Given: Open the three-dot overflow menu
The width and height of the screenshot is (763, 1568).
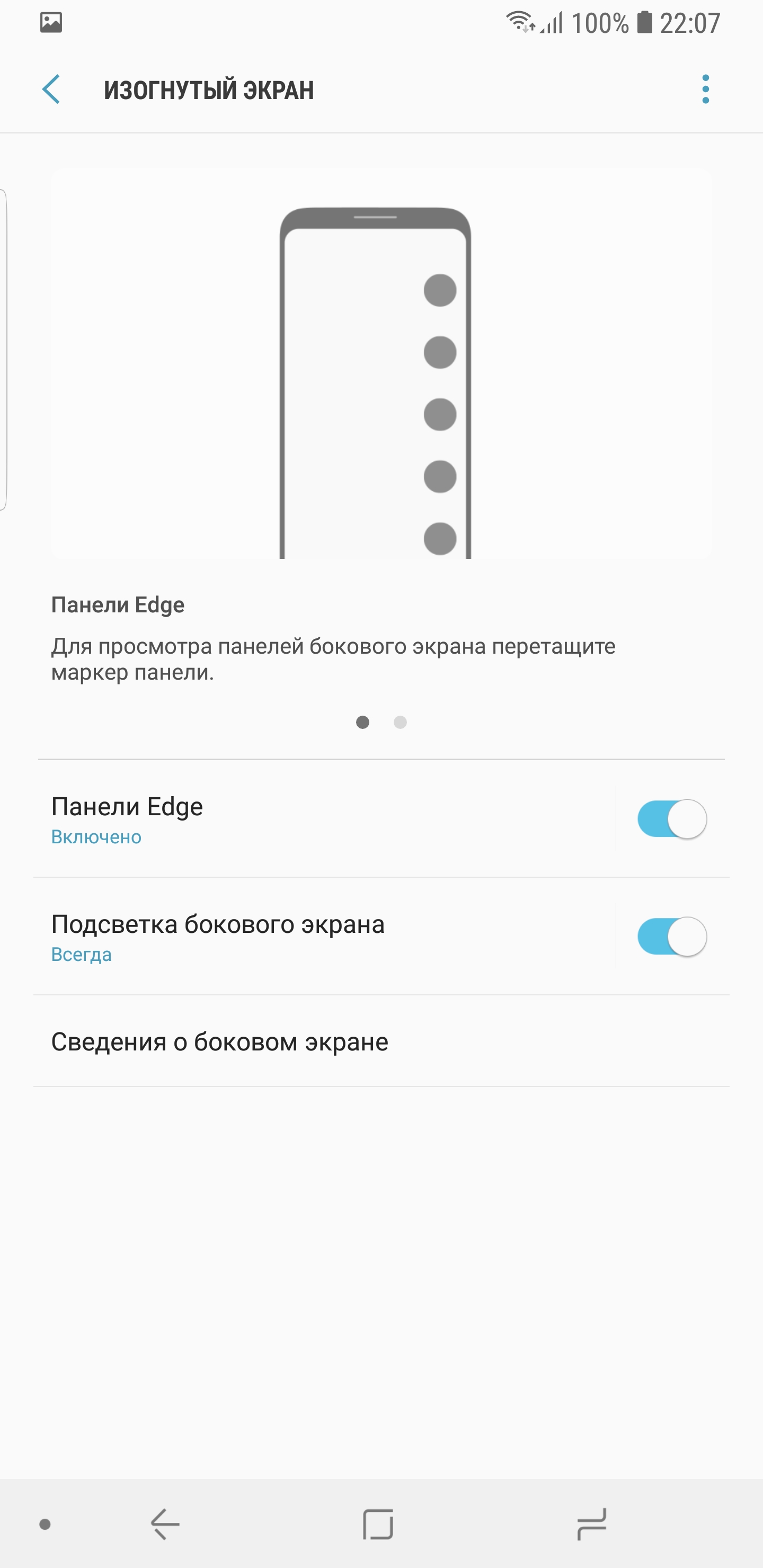Looking at the screenshot, I should pyautogui.click(x=705, y=90).
